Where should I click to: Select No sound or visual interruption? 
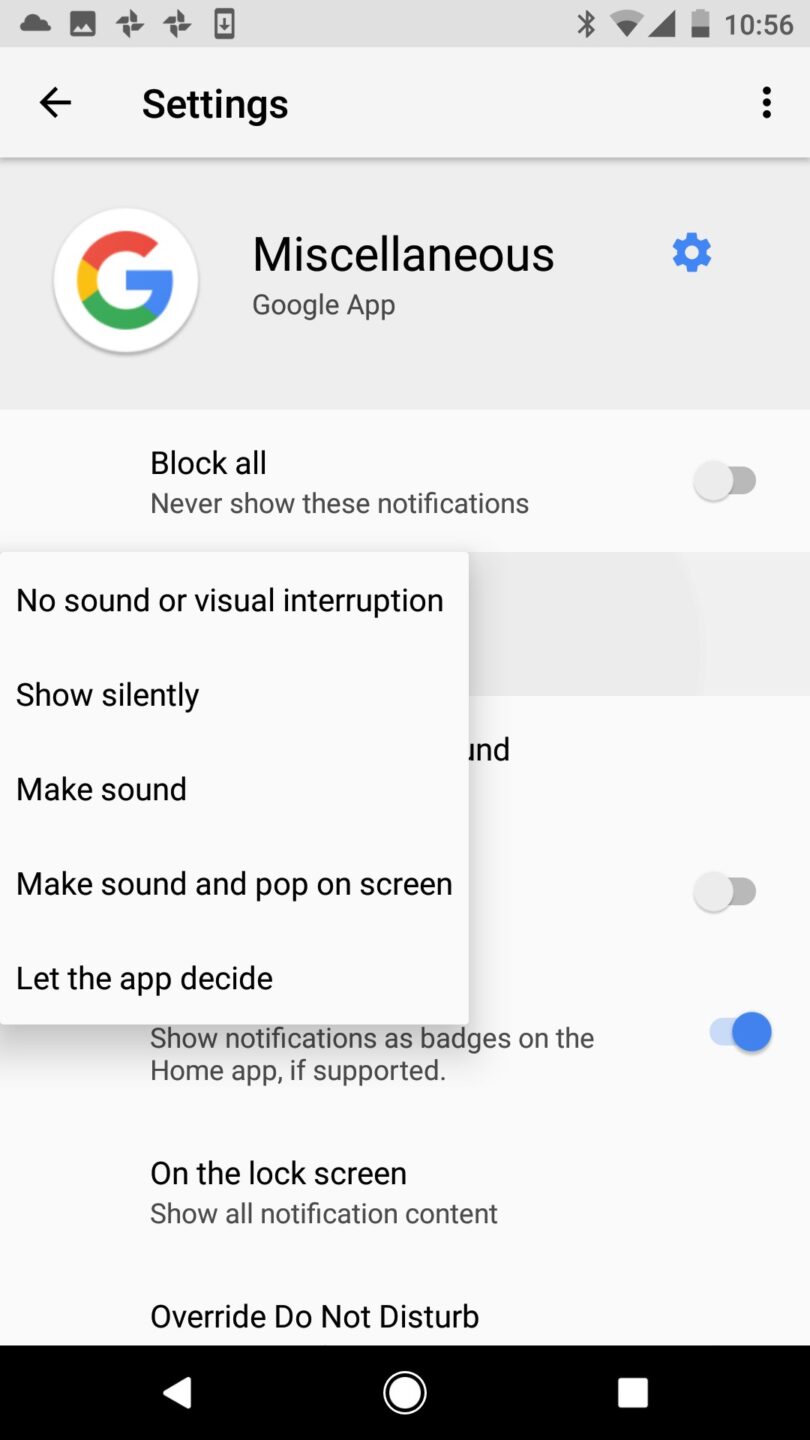(230, 600)
